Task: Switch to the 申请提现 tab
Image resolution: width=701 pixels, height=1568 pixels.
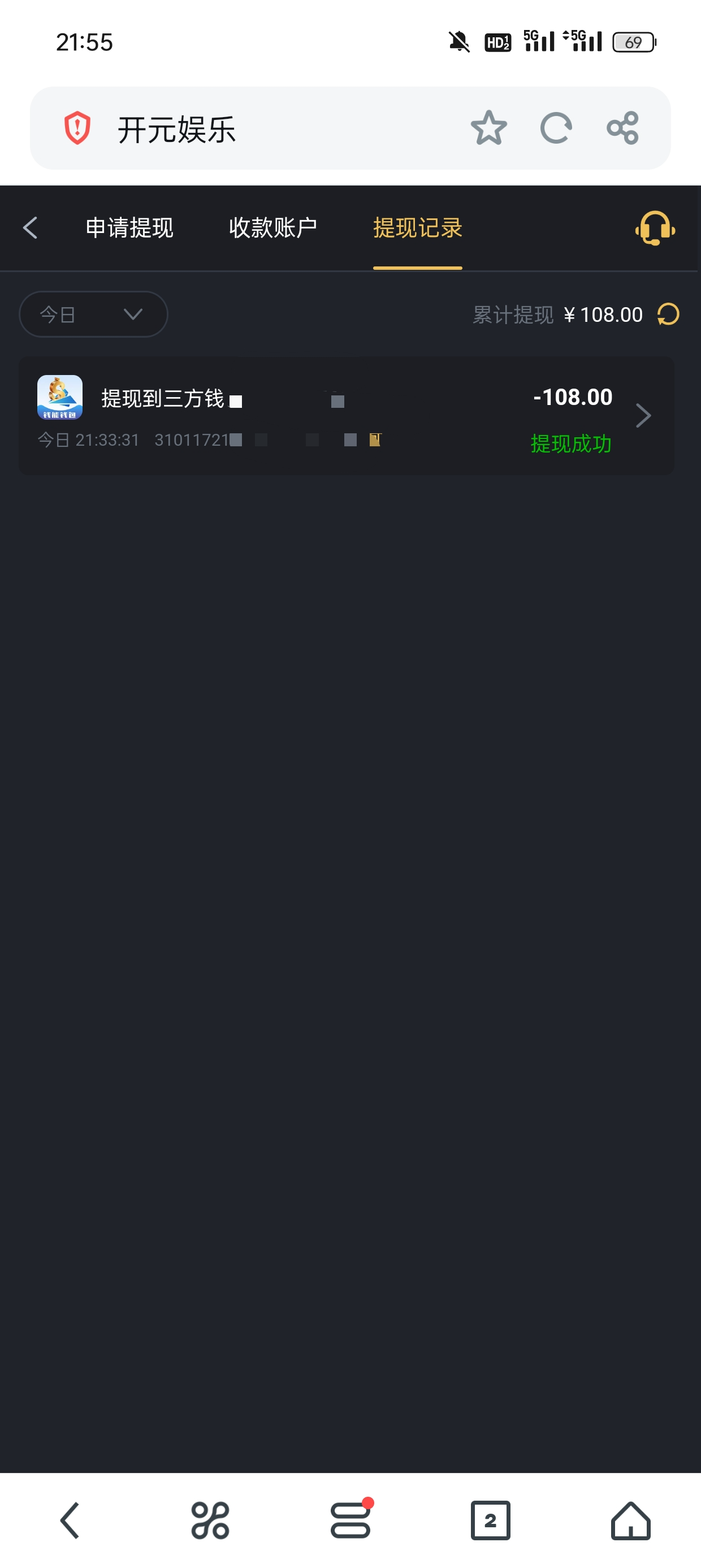Action: 129,227
